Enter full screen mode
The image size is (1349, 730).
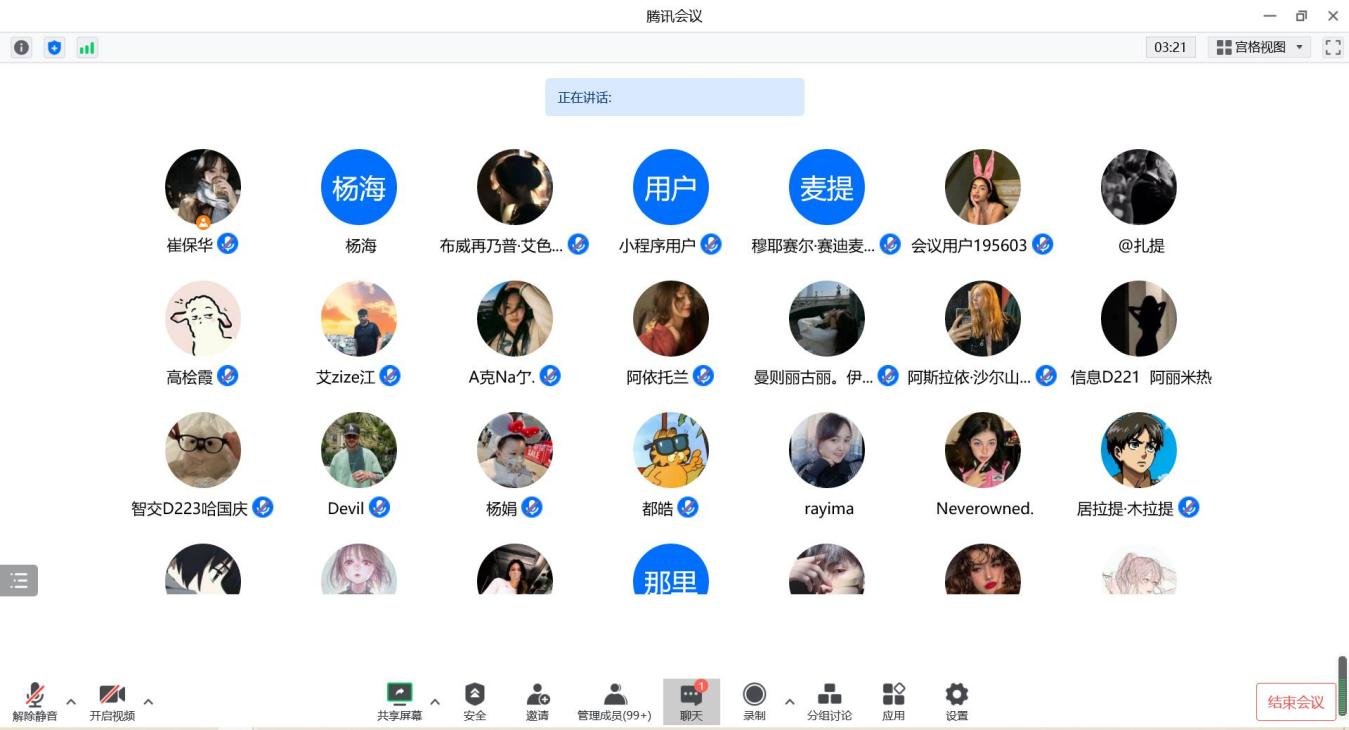[x=1332, y=47]
